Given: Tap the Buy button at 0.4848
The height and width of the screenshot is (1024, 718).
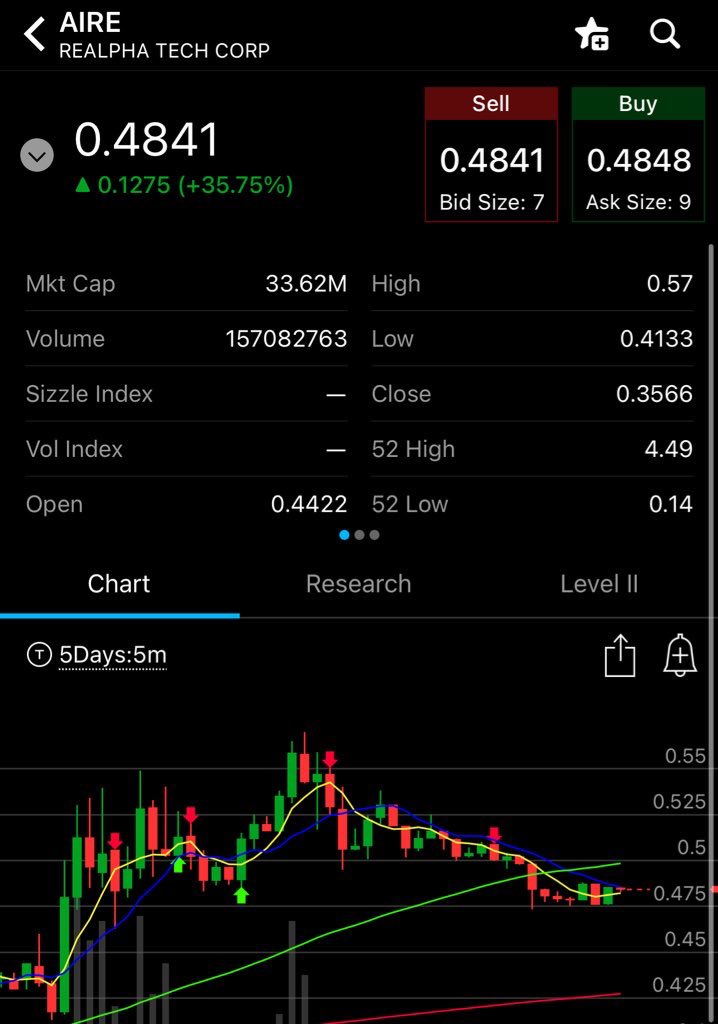Looking at the screenshot, I should (638, 155).
